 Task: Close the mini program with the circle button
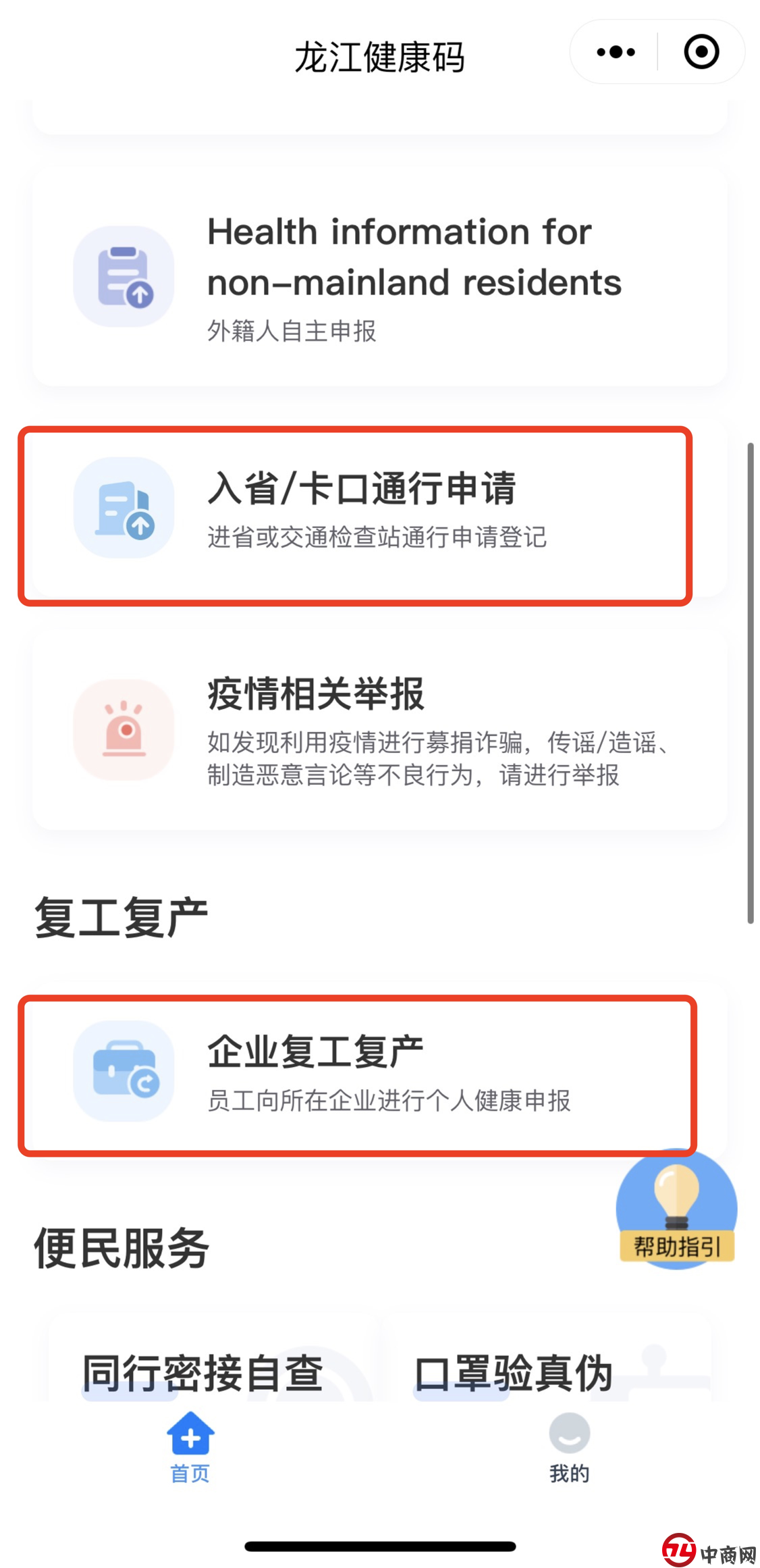701,52
